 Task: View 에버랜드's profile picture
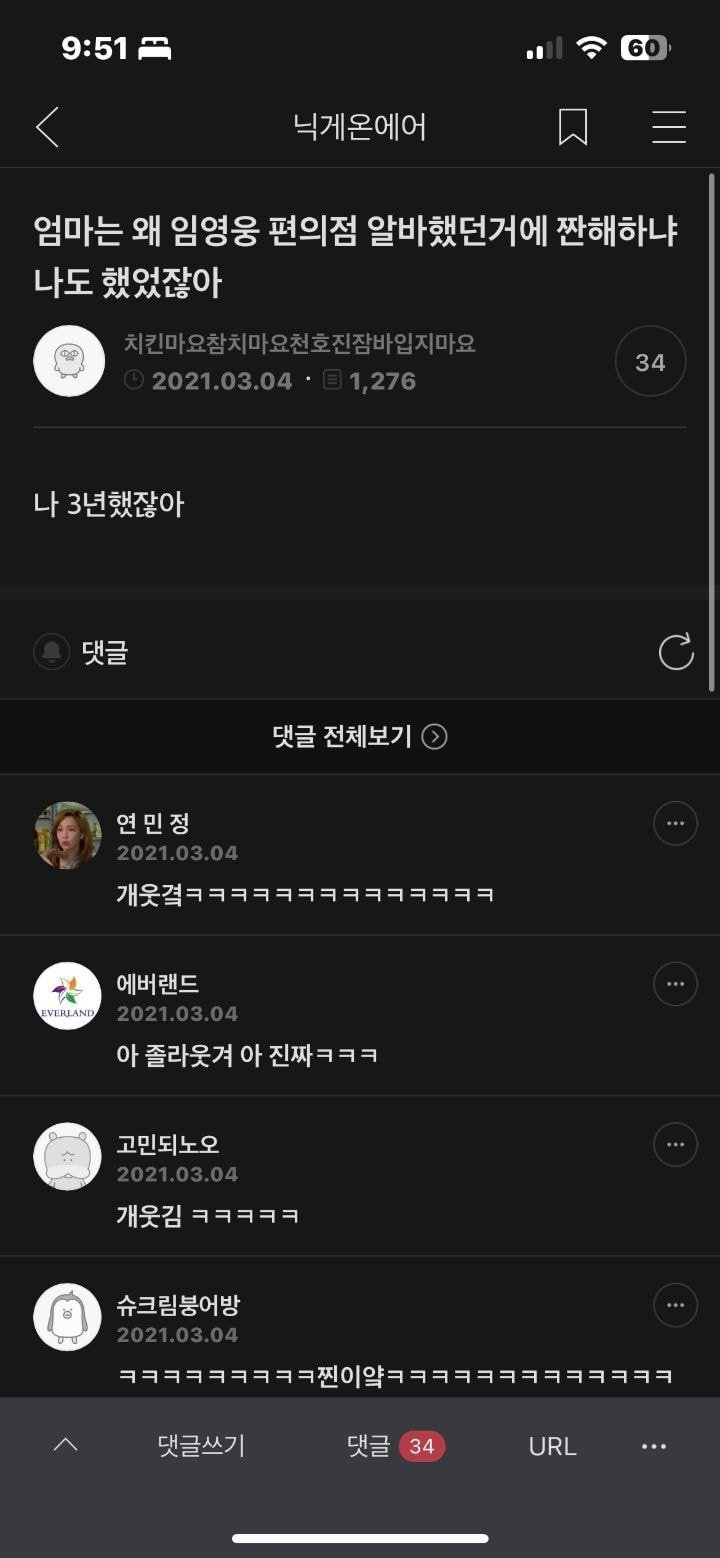[x=68, y=996]
